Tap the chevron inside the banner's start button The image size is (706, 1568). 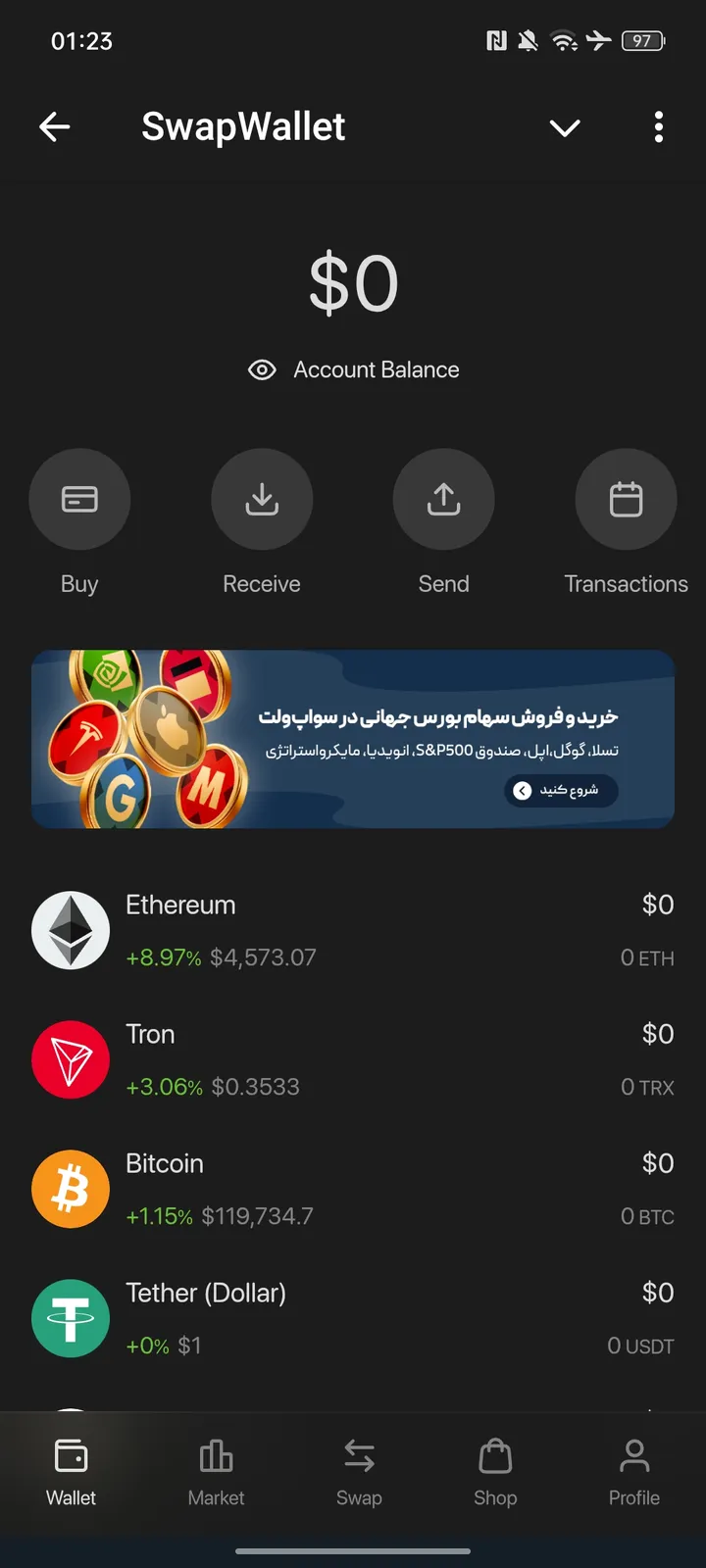click(521, 791)
